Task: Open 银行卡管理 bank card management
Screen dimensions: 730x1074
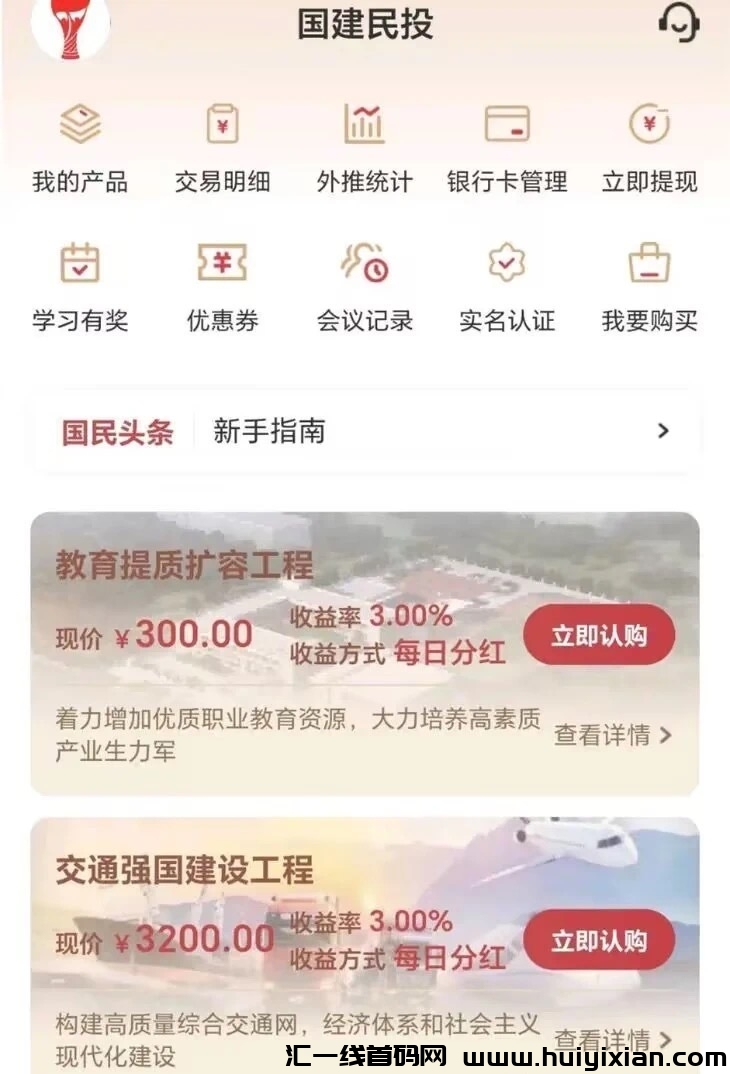Action: 506,148
